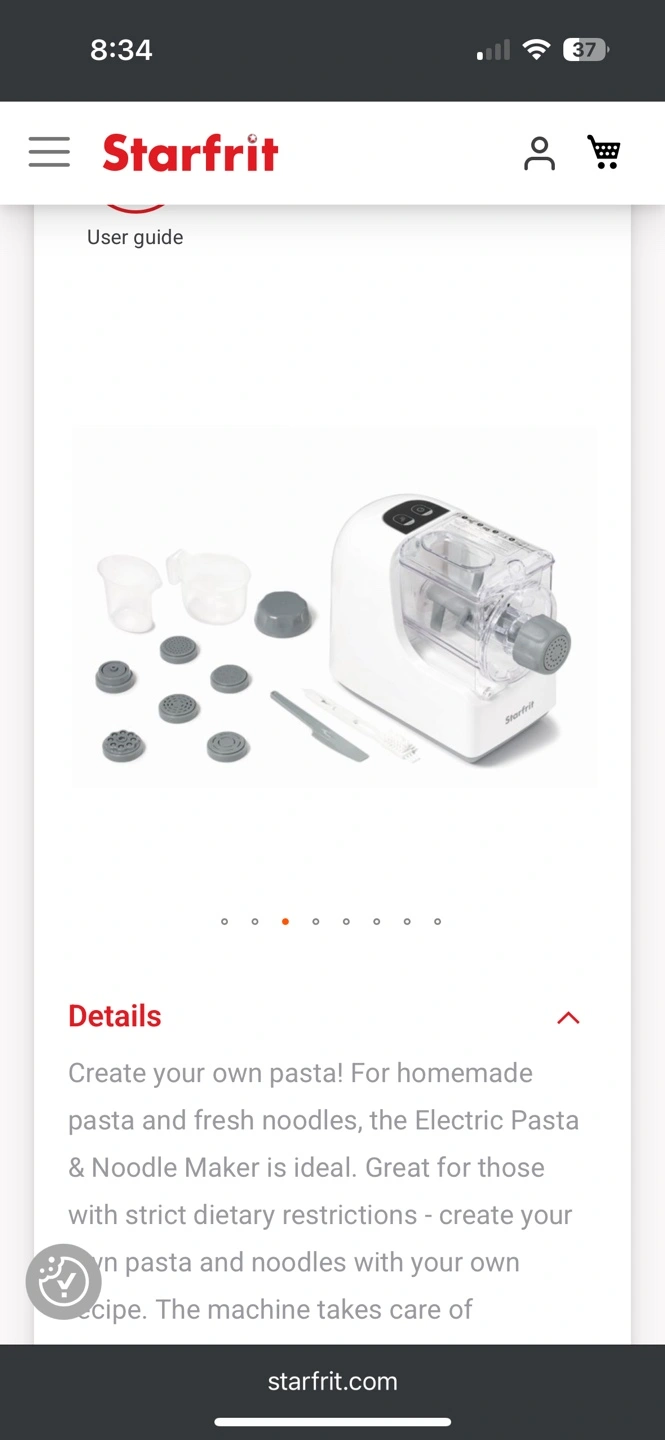The image size is (665, 1440).
Task: Open the user account icon
Action: click(x=539, y=153)
